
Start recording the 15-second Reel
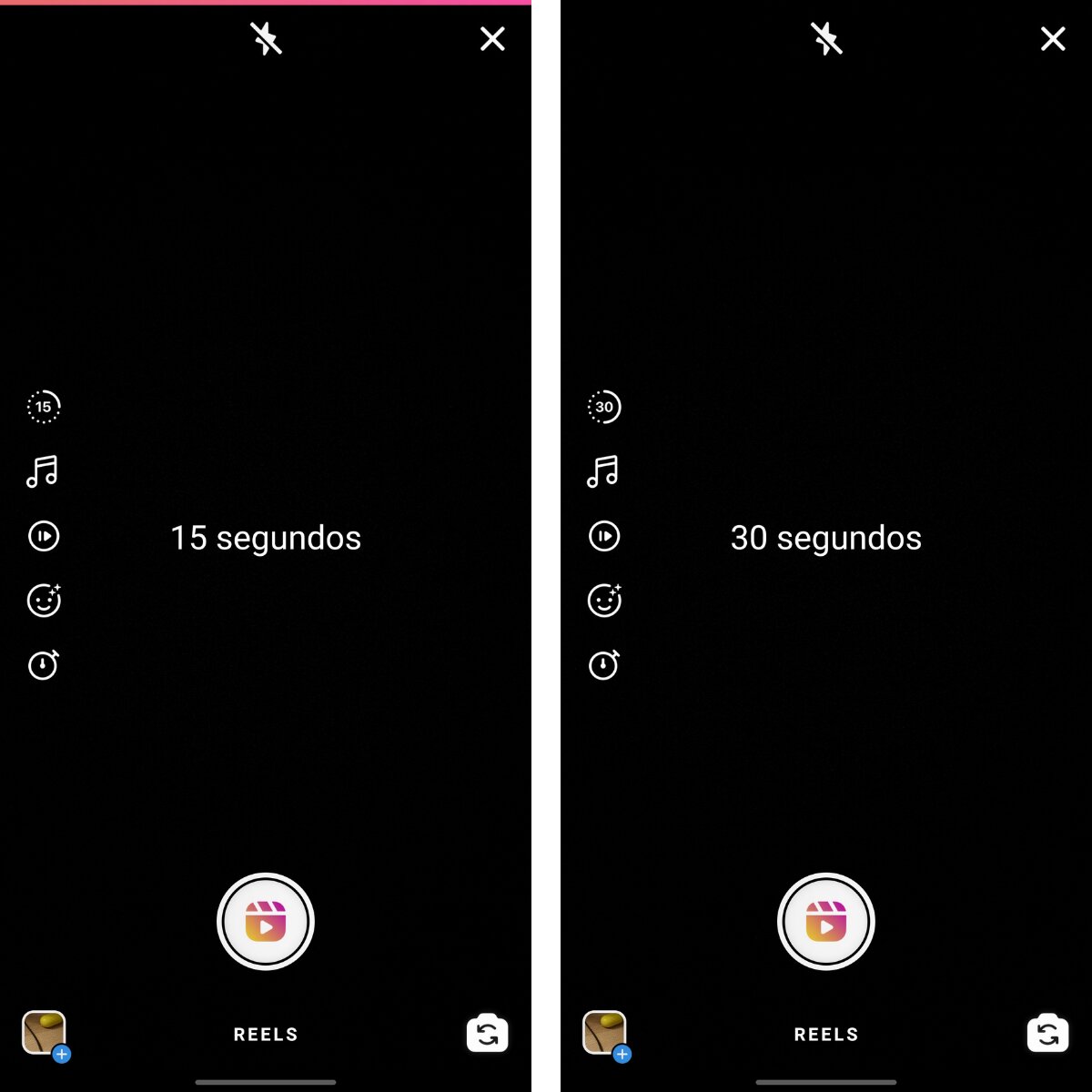point(266,922)
